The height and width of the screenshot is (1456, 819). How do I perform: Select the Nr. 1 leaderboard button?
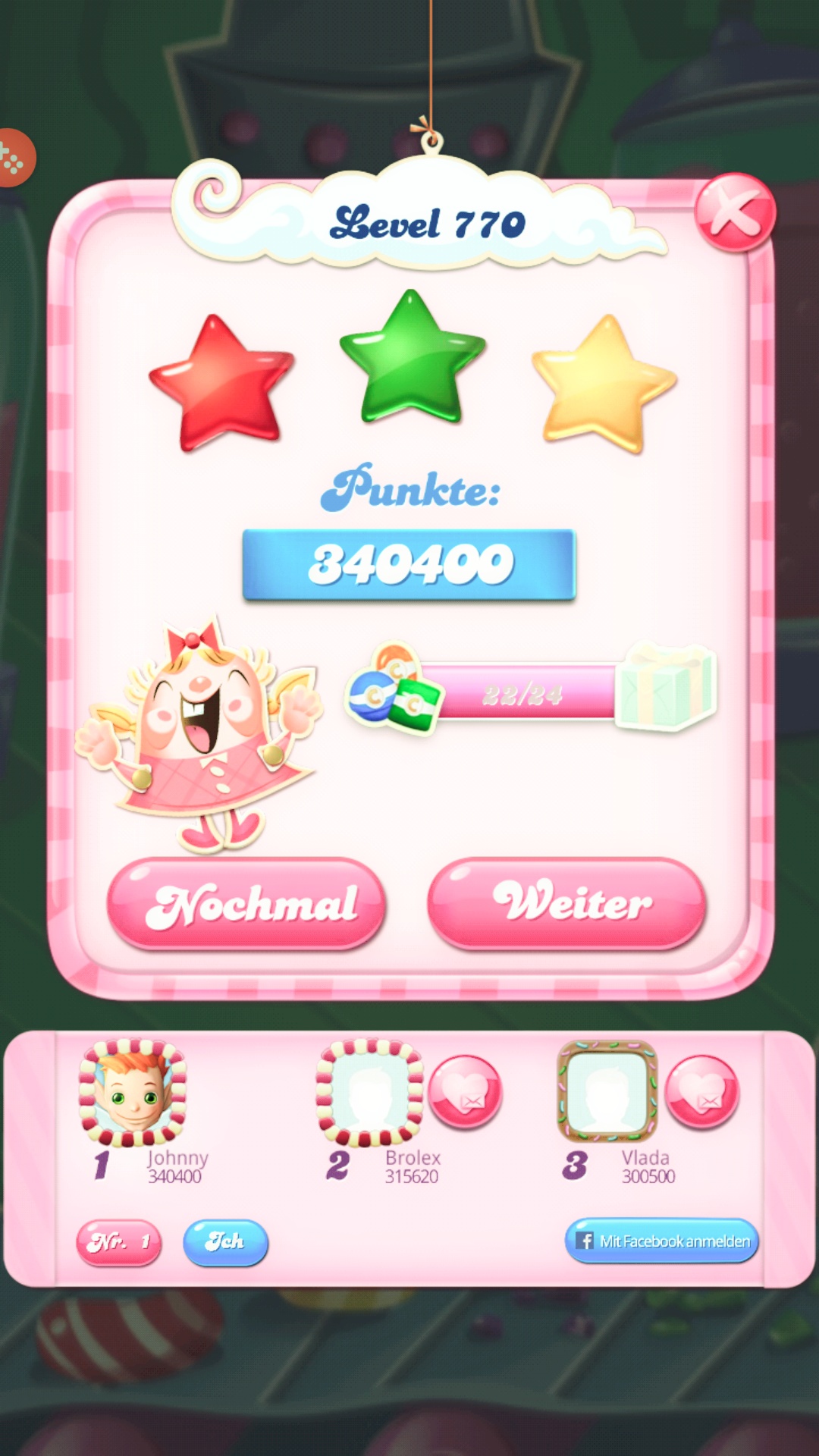119,1242
